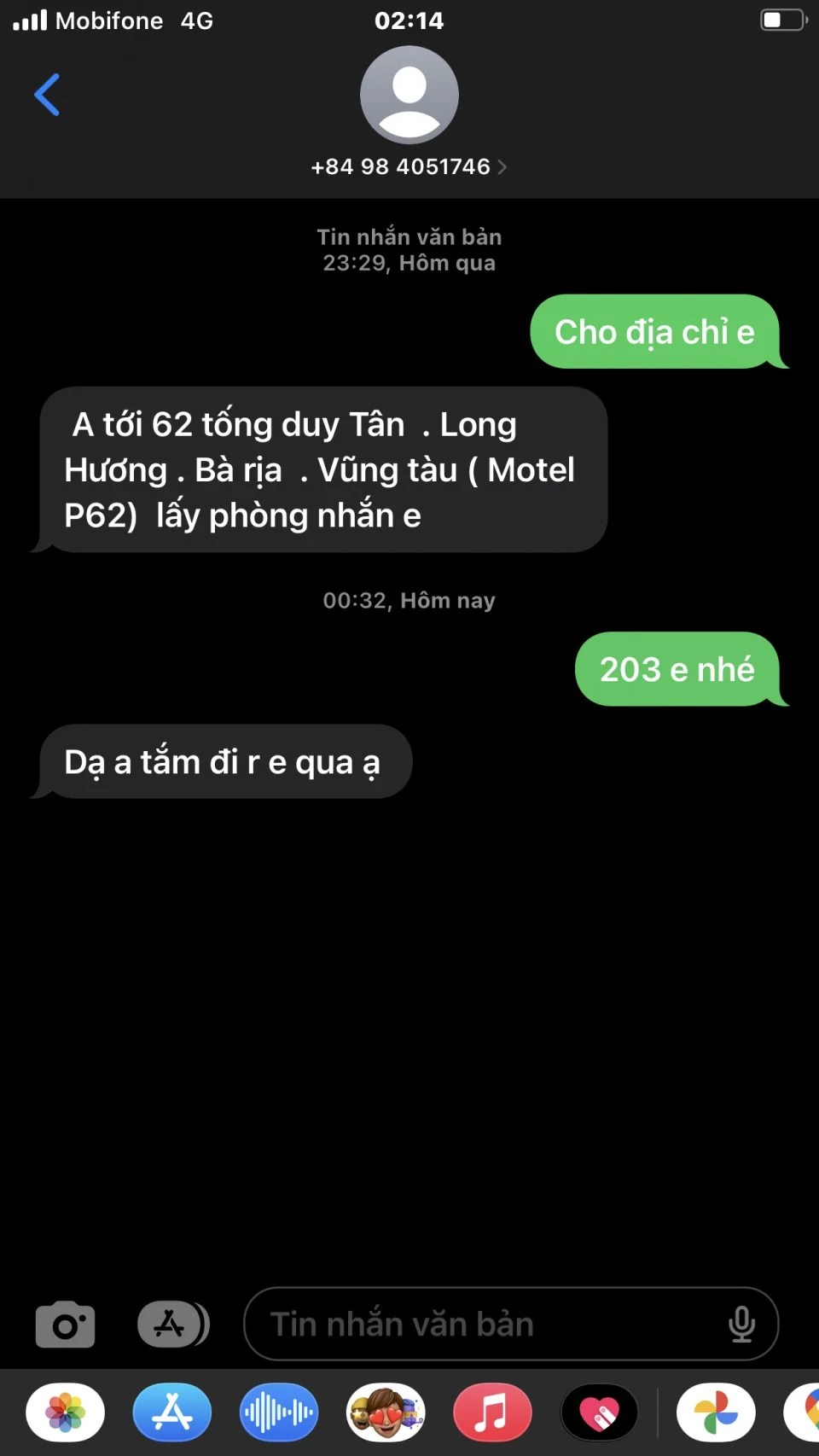Toggle the App Store apps drawer
Image resolution: width=819 pixels, height=1456 pixels.
click(x=172, y=1325)
